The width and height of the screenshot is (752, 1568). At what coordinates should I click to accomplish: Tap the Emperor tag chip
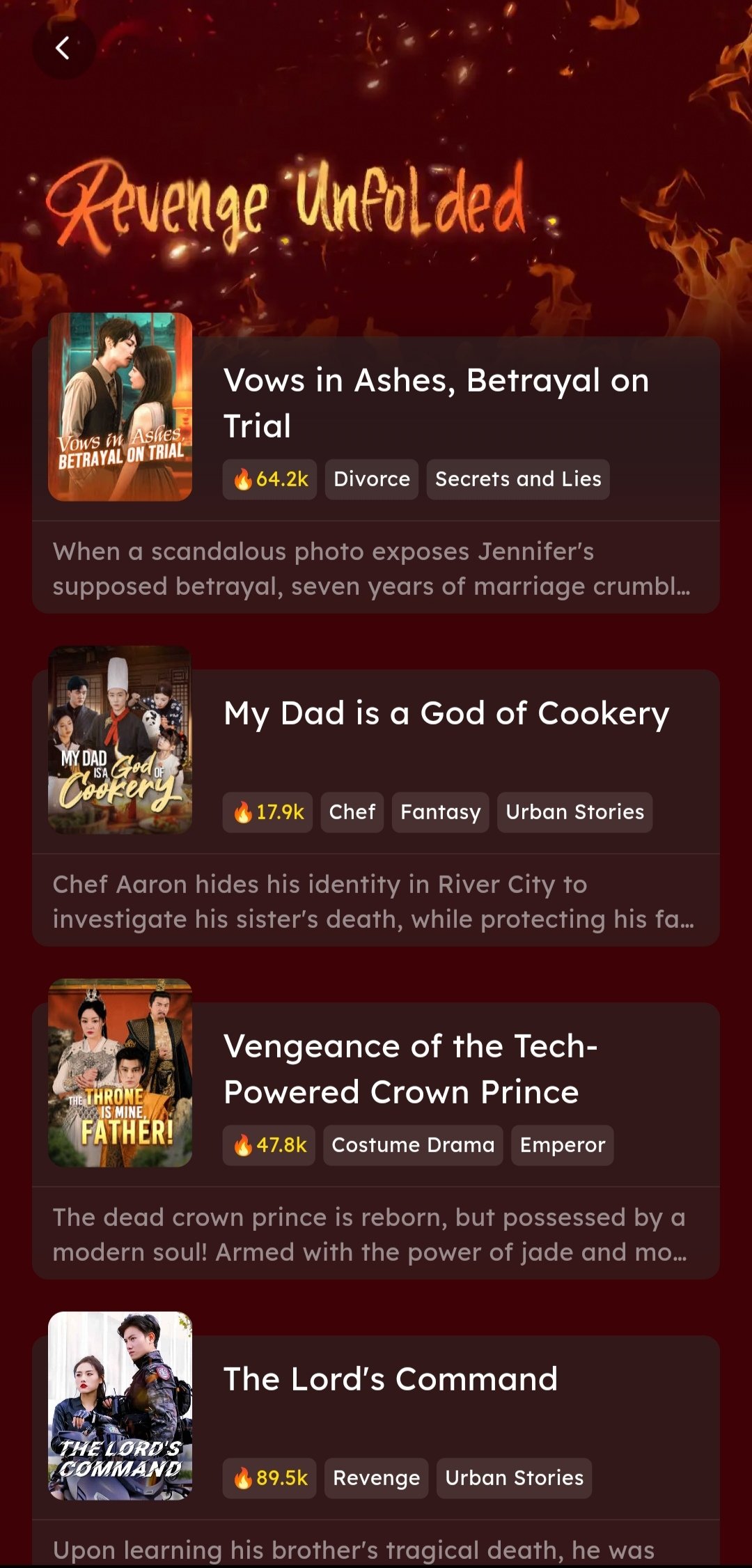click(x=563, y=1145)
